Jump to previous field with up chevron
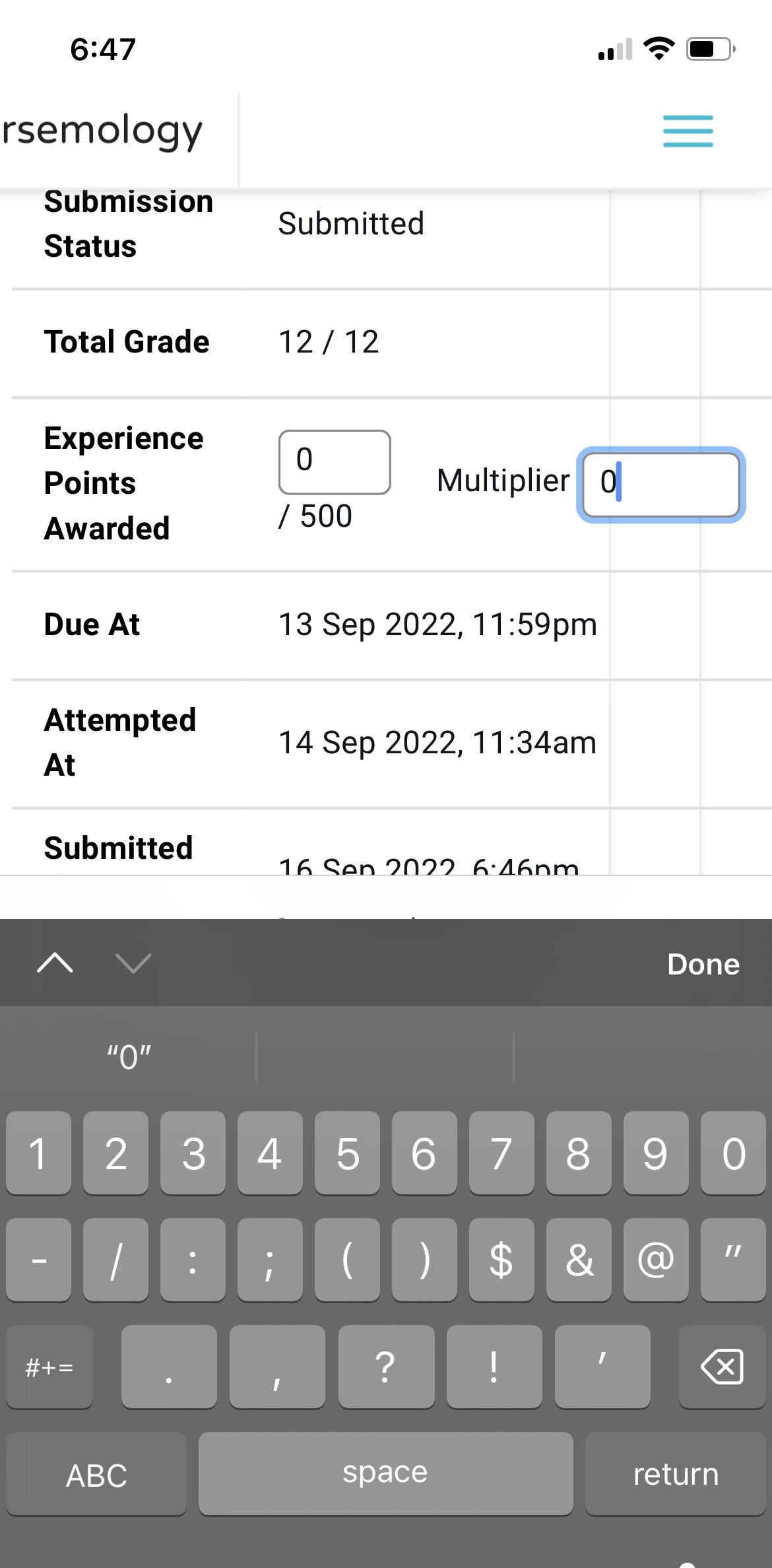Screen dimensions: 772x1568 [x=55, y=964]
